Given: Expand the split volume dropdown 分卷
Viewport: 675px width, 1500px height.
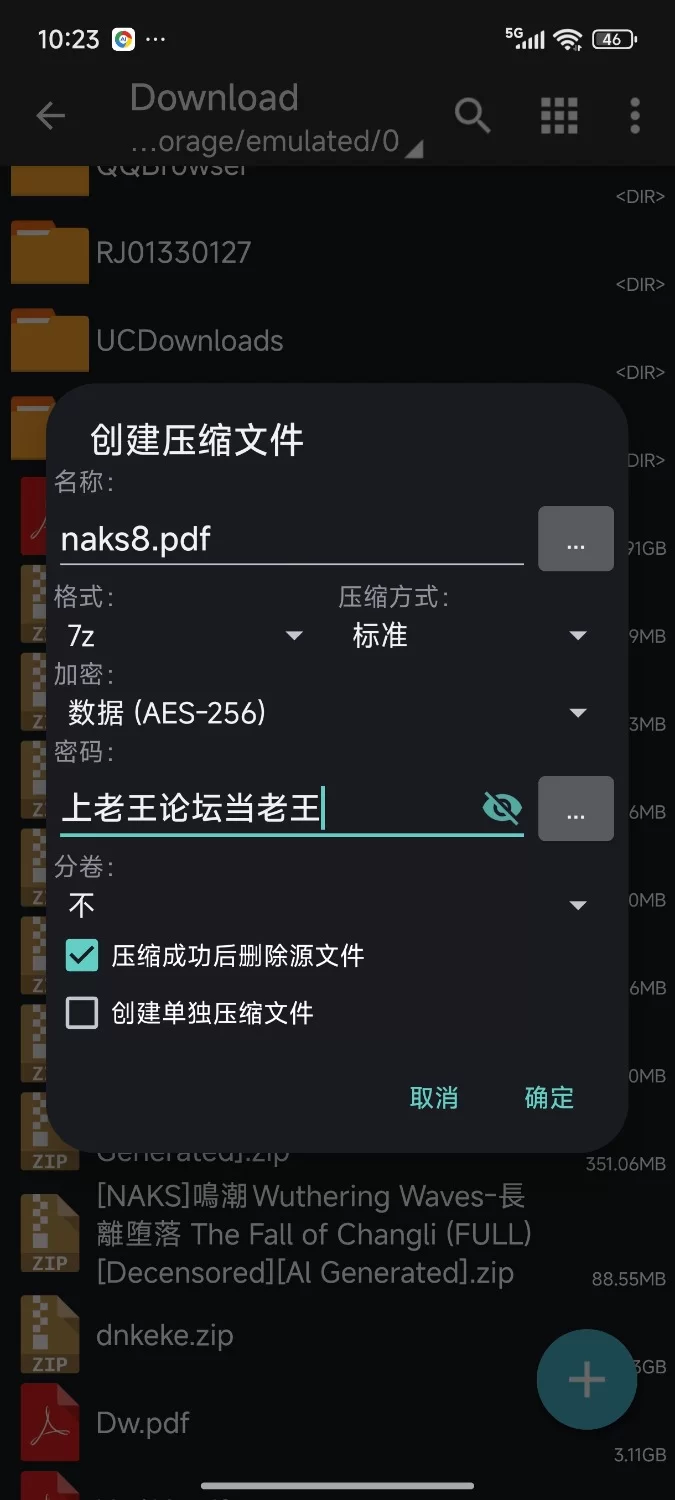Looking at the screenshot, I should pyautogui.click(x=325, y=905).
